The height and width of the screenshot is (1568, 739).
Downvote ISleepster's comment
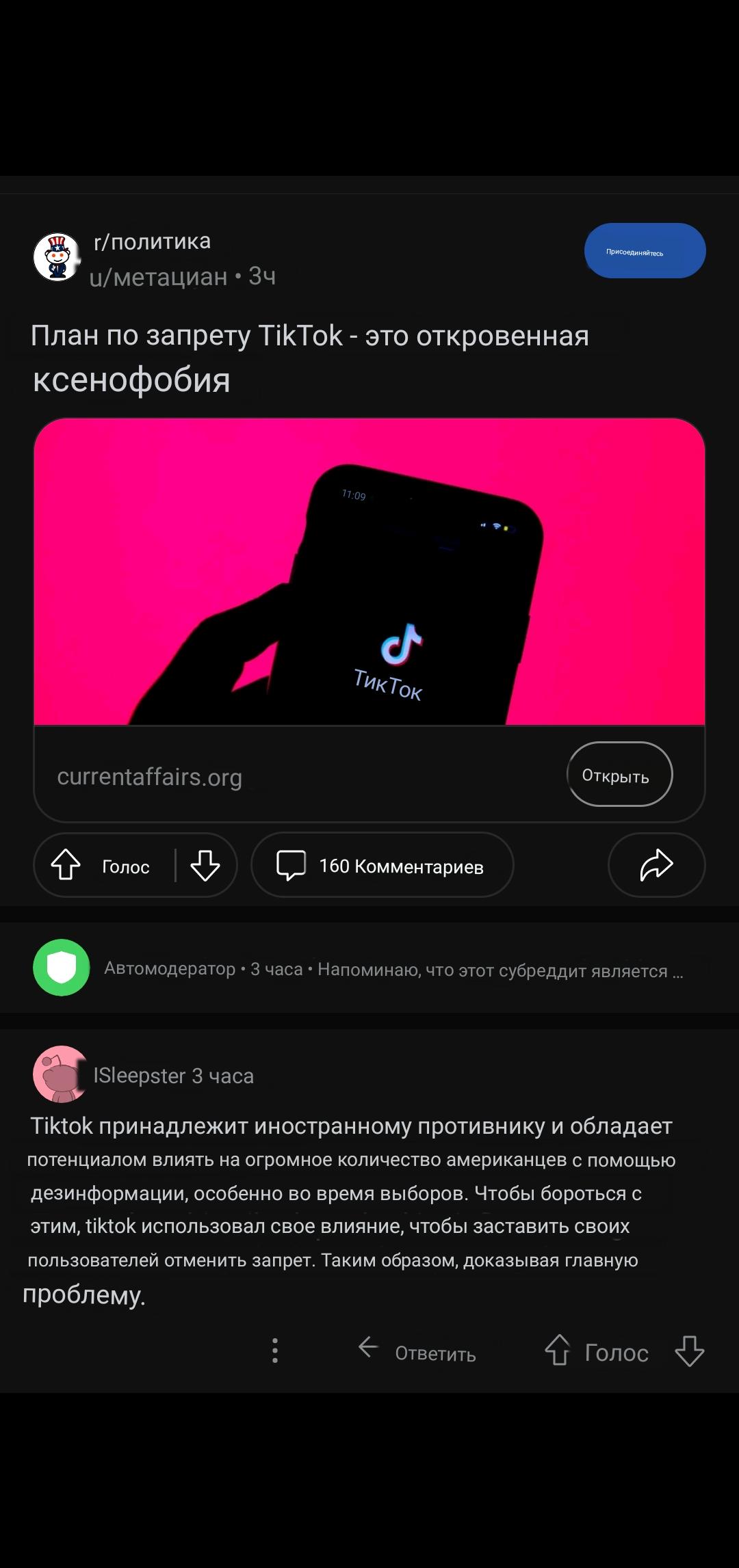(x=689, y=1351)
